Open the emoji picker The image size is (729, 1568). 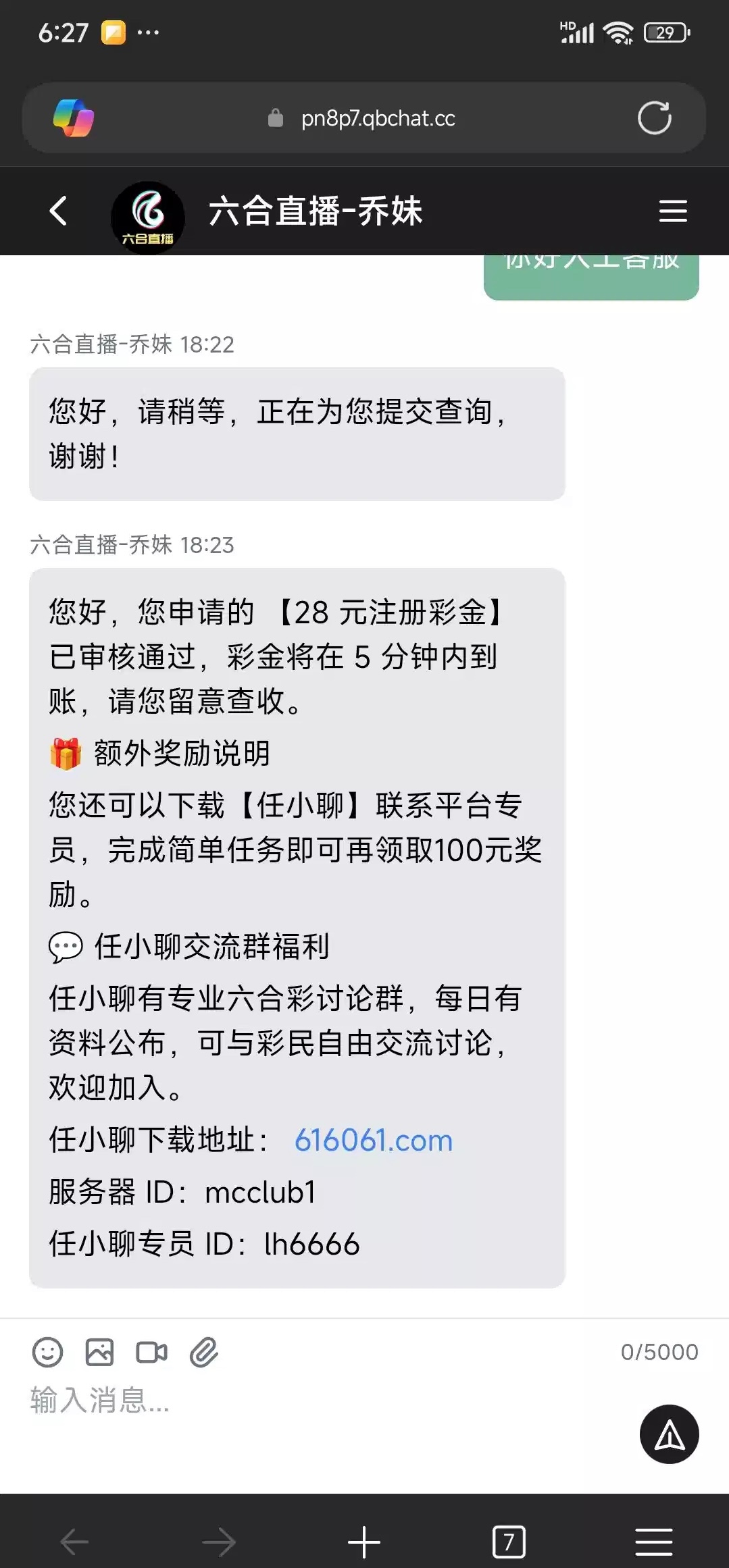[47, 1352]
